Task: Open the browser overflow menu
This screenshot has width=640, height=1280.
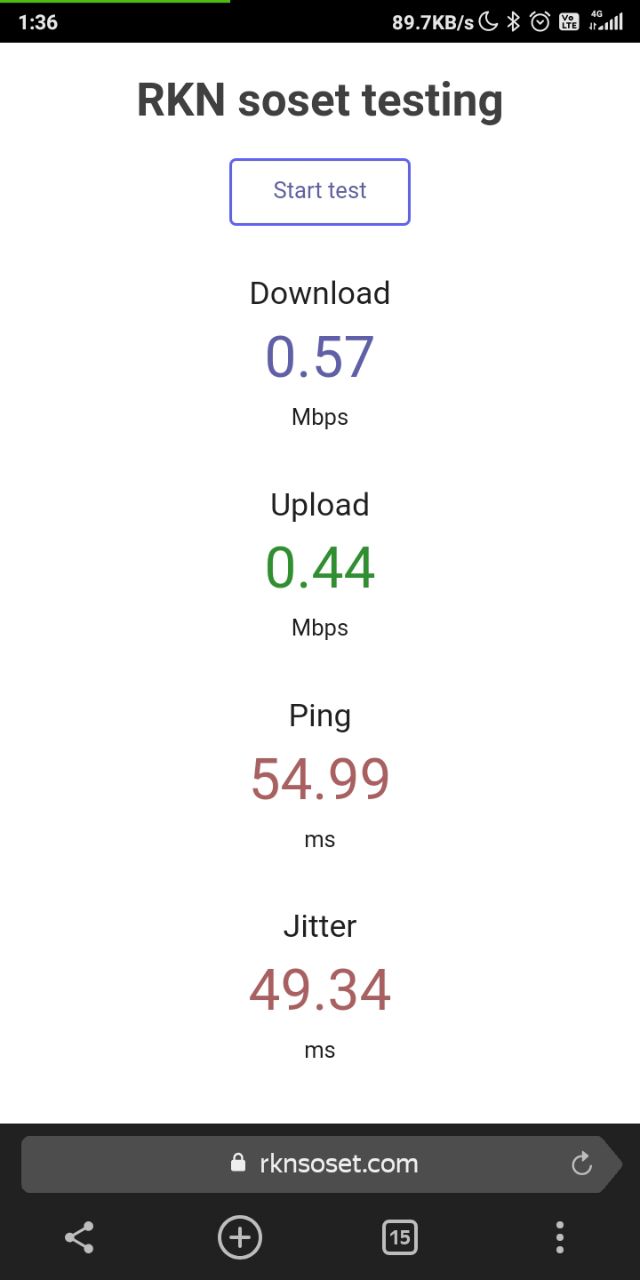Action: point(560,1238)
